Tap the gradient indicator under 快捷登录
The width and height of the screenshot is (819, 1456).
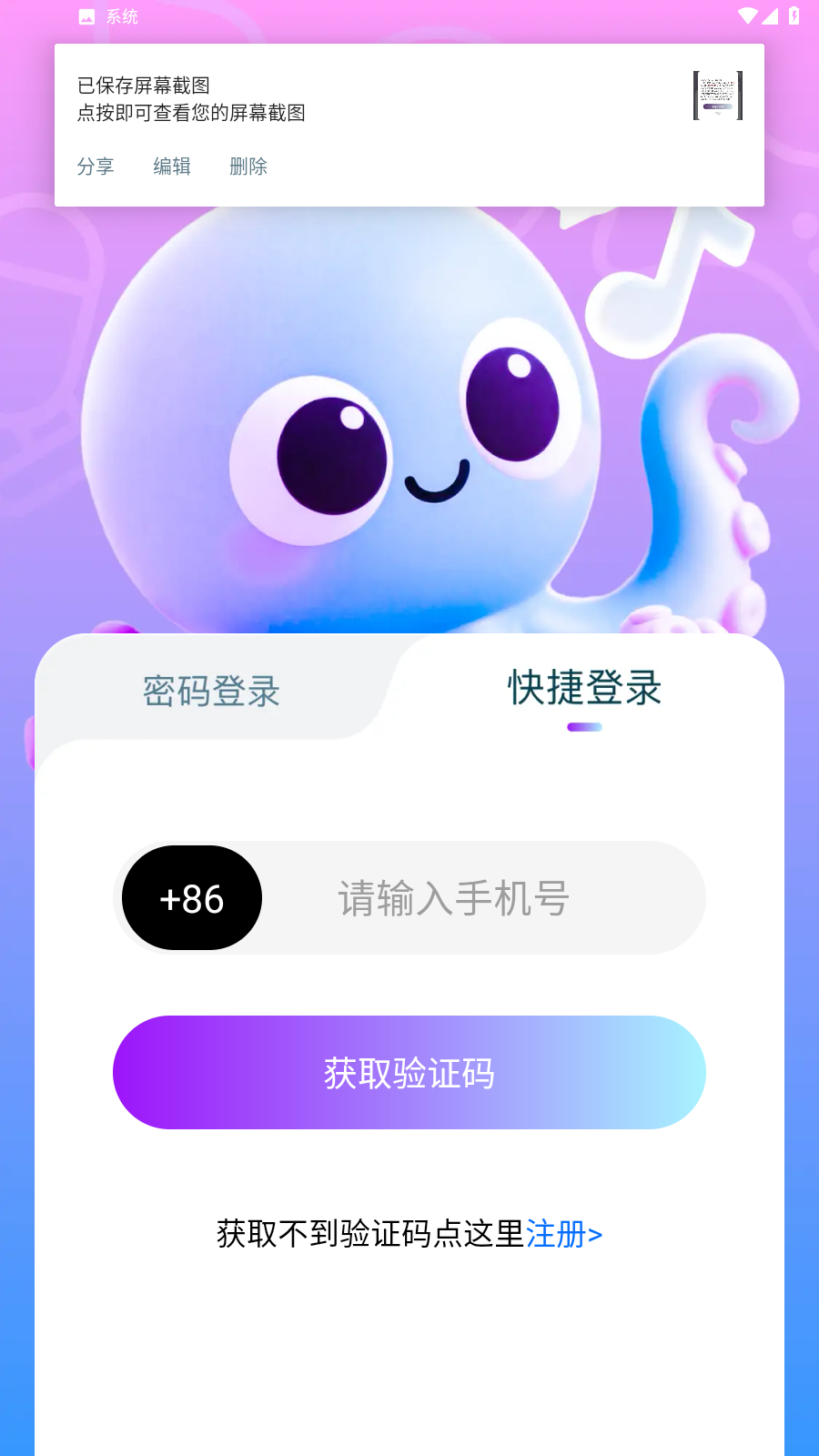point(583,727)
